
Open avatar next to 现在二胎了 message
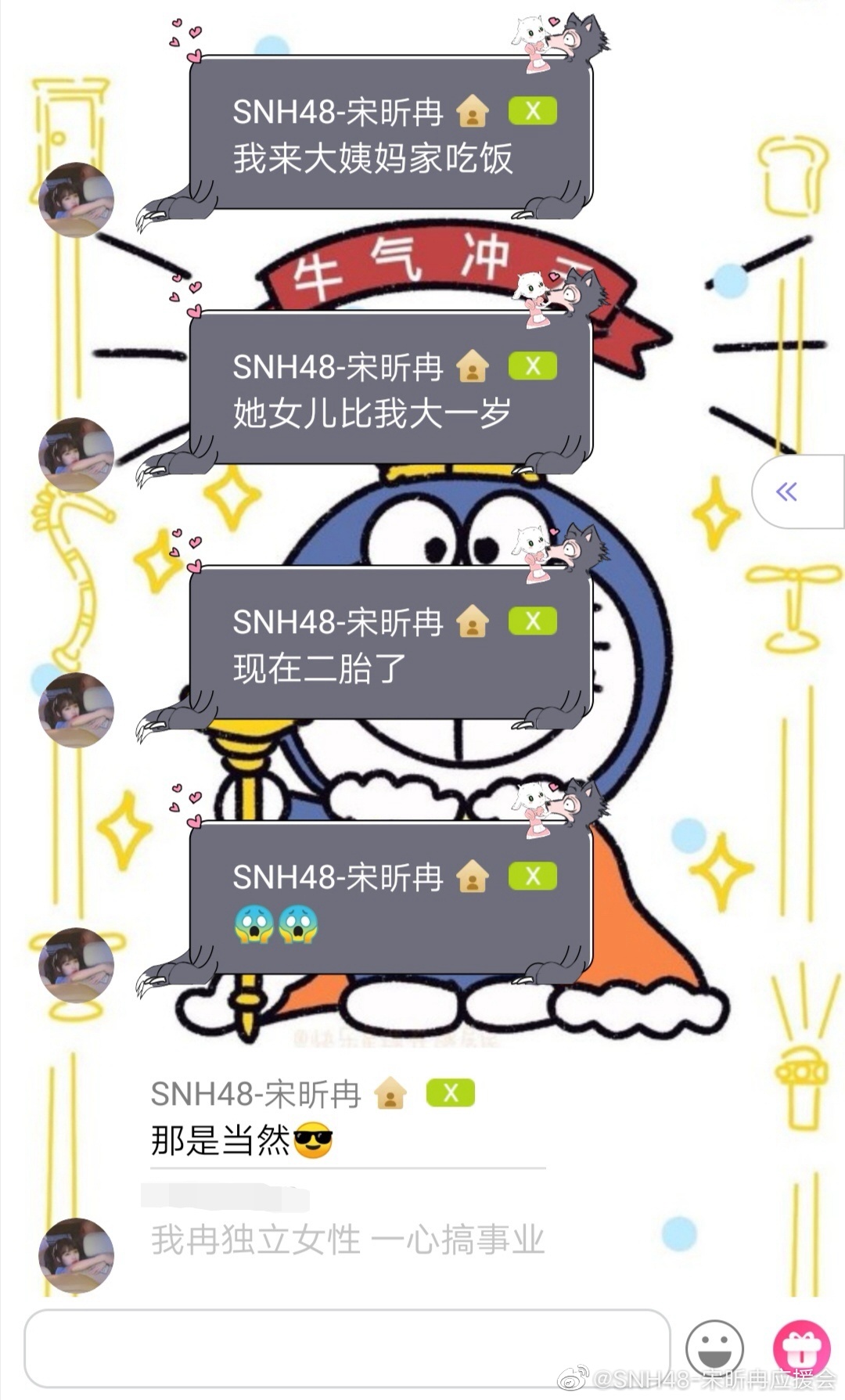pyautogui.click(x=77, y=710)
